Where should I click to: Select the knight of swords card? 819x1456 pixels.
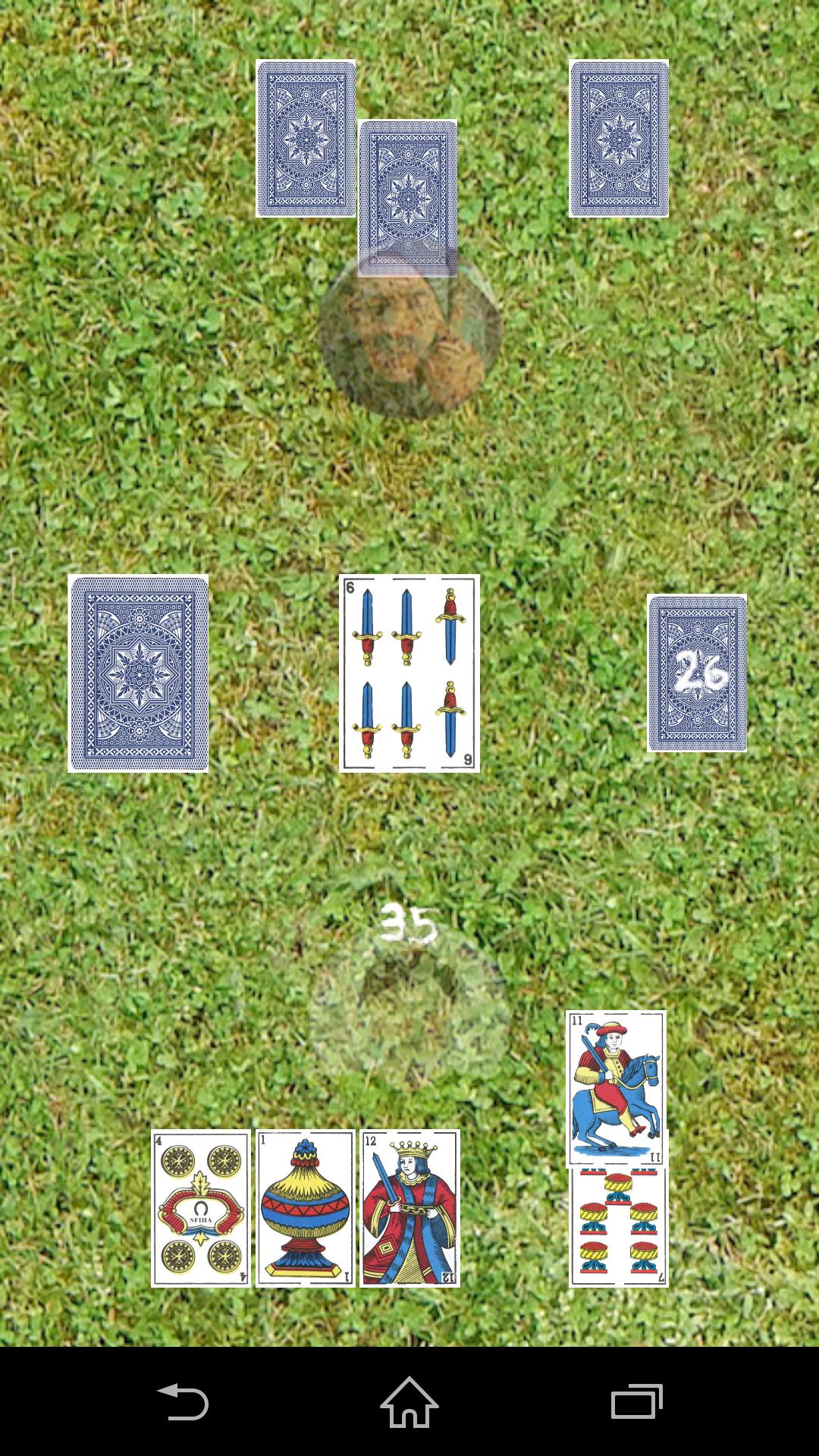coord(616,1088)
